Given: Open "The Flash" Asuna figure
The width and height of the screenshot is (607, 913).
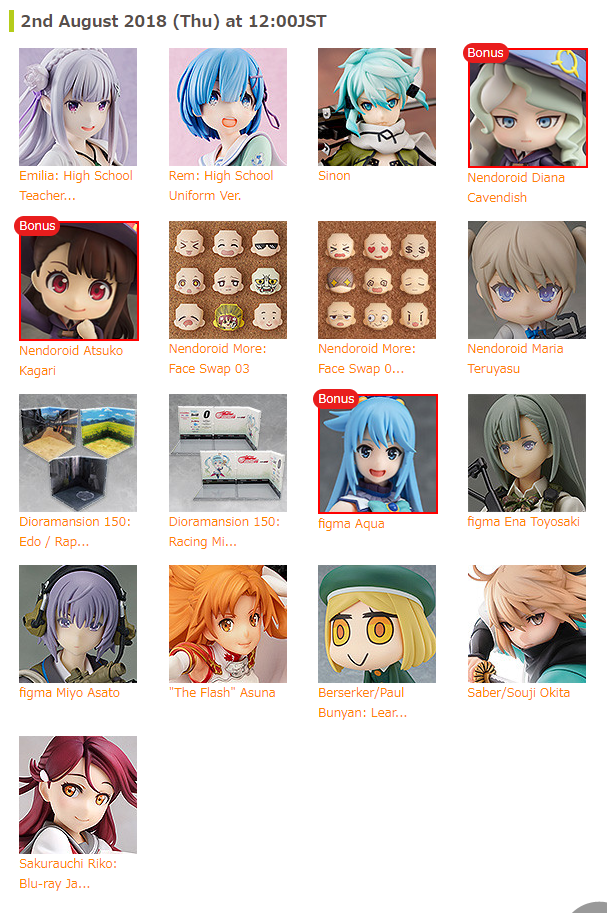Looking at the screenshot, I should [227, 624].
